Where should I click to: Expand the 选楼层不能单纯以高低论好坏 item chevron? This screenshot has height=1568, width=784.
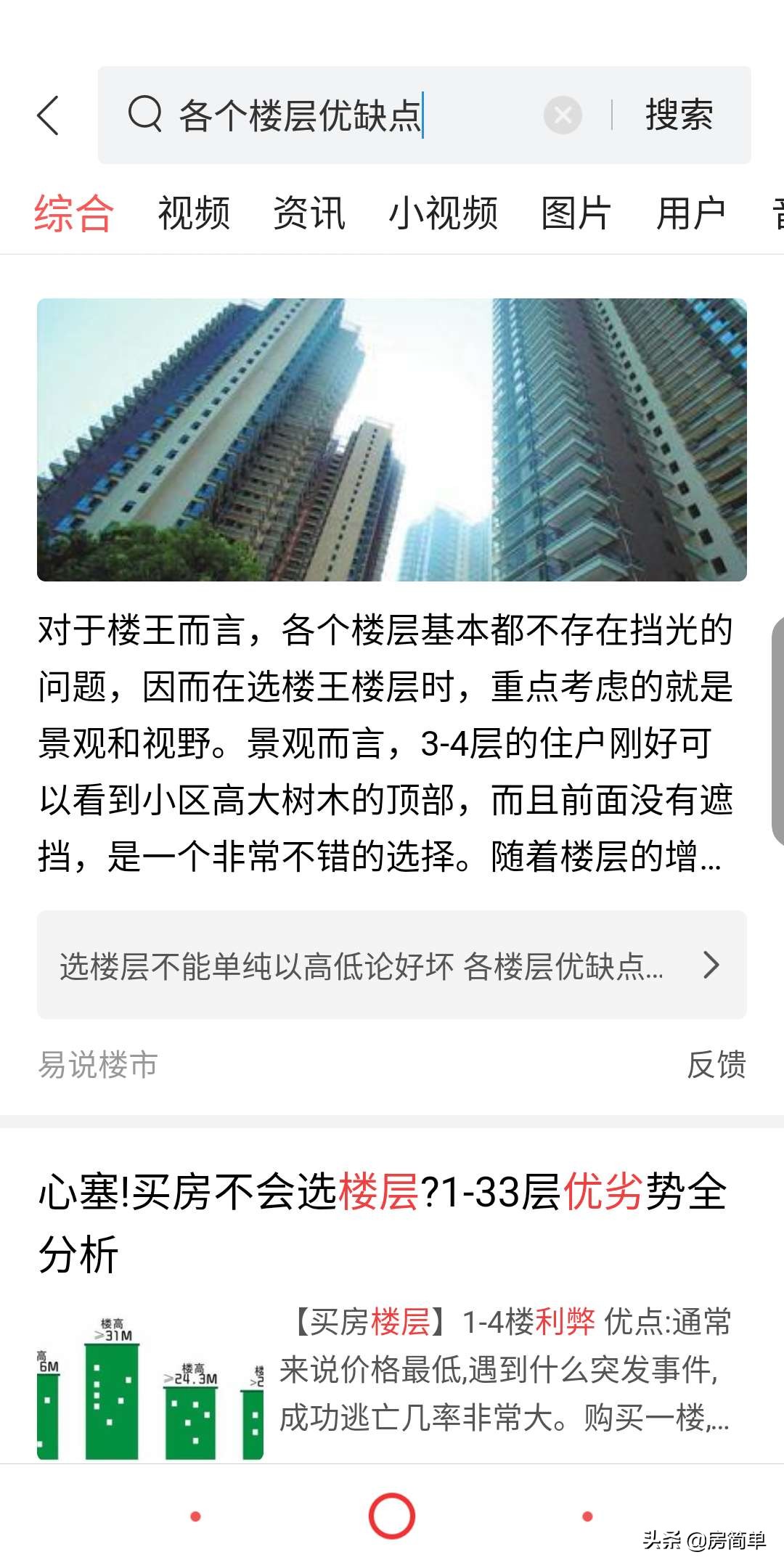(711, 965)
